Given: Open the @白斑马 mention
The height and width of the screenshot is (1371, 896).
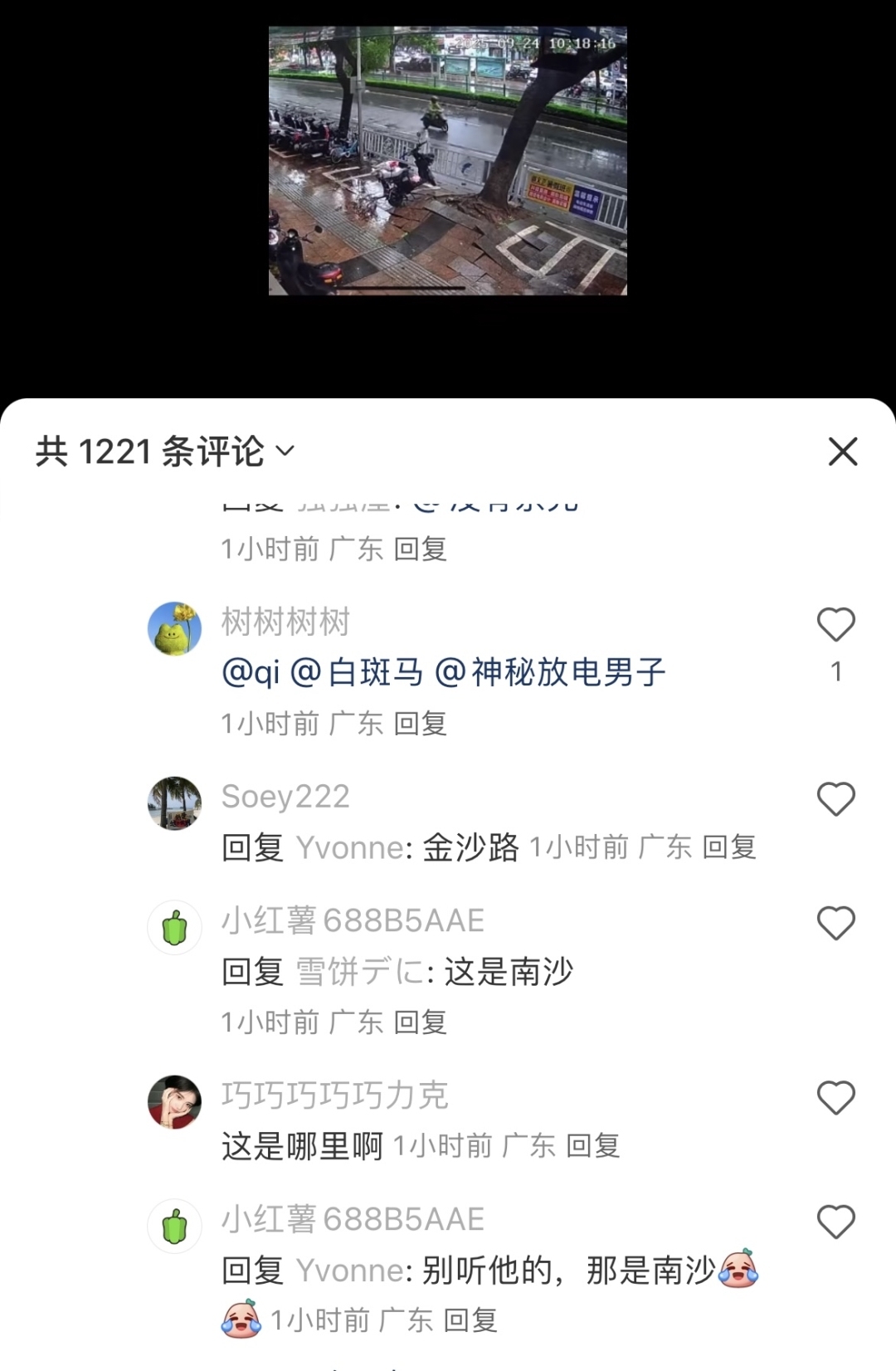Looking at the screenshot, I should 356,672.
